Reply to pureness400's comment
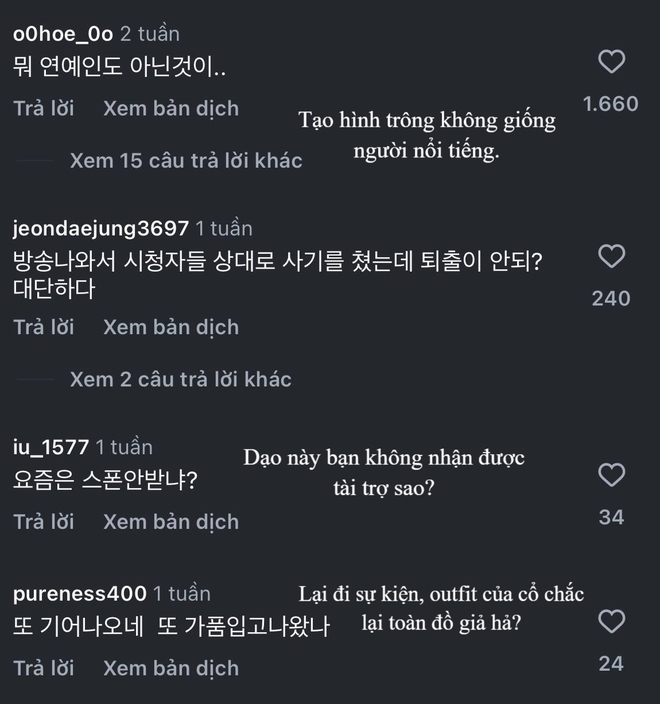The image size is (660, 704). click(44, 668)
